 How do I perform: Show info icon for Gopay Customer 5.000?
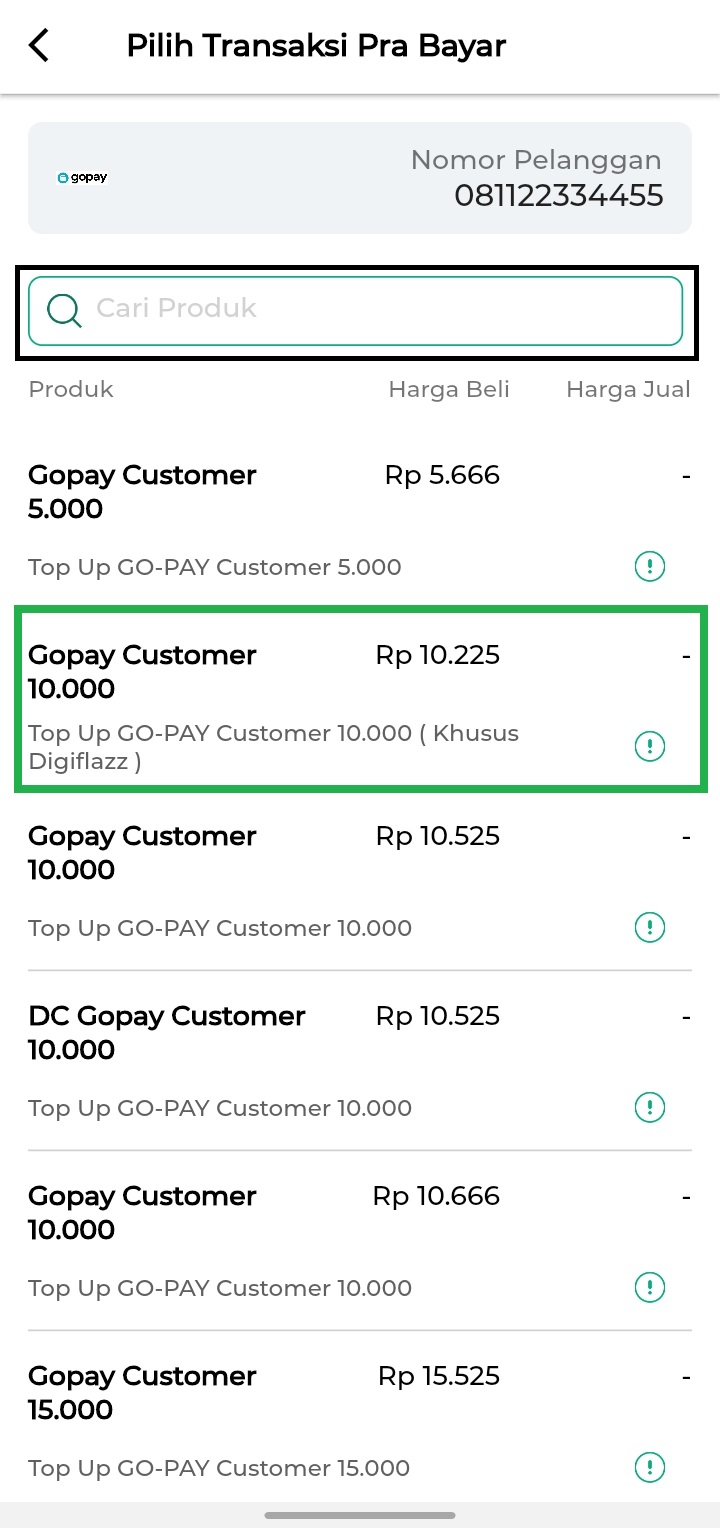click(650, 567)
